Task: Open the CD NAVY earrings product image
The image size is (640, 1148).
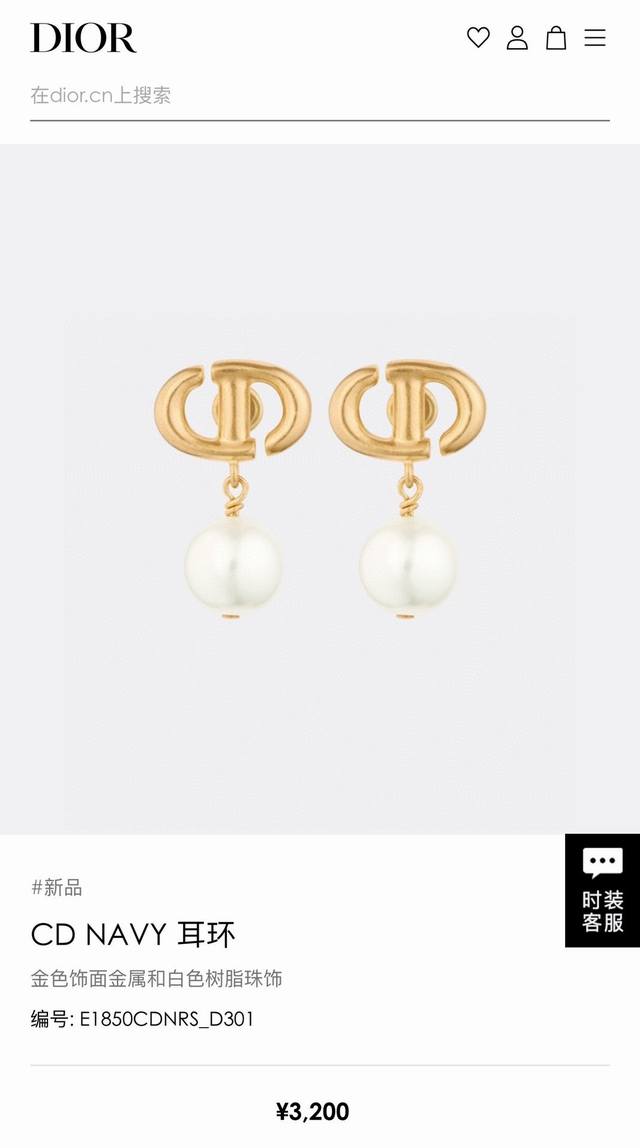Action: click(320, 488)
